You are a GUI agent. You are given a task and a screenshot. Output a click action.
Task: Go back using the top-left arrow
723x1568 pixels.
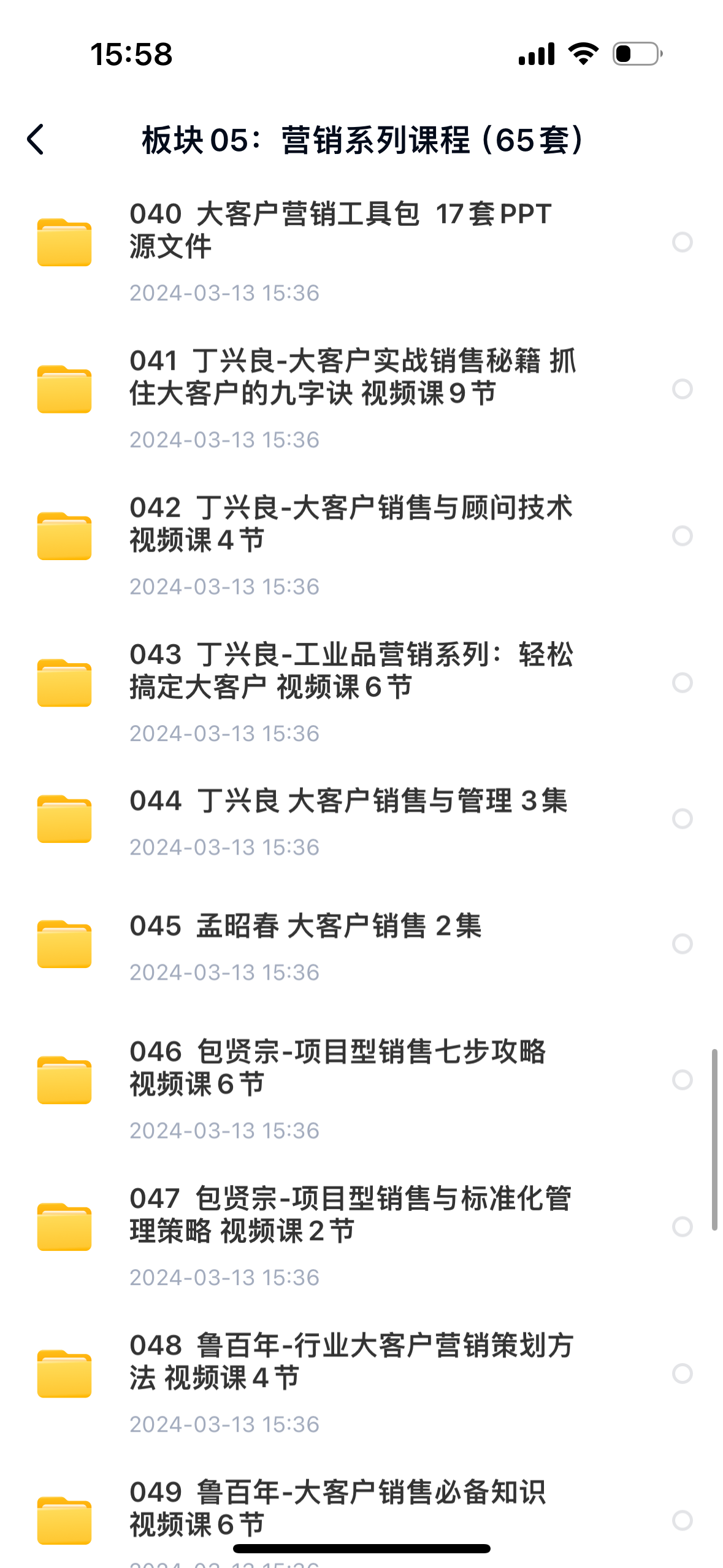coord(36,140)
